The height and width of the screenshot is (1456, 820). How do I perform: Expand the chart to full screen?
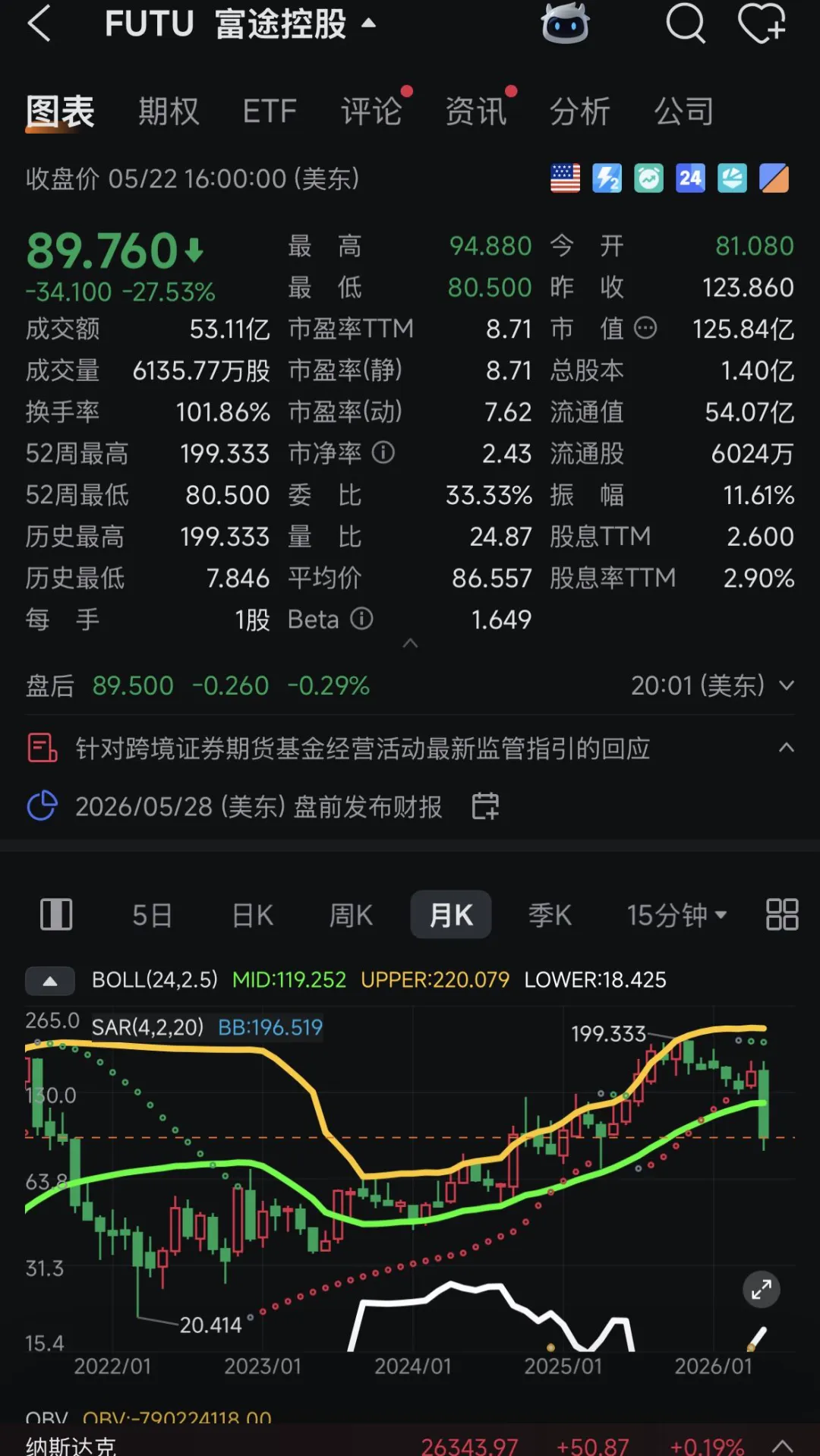tap(761, 1289)
